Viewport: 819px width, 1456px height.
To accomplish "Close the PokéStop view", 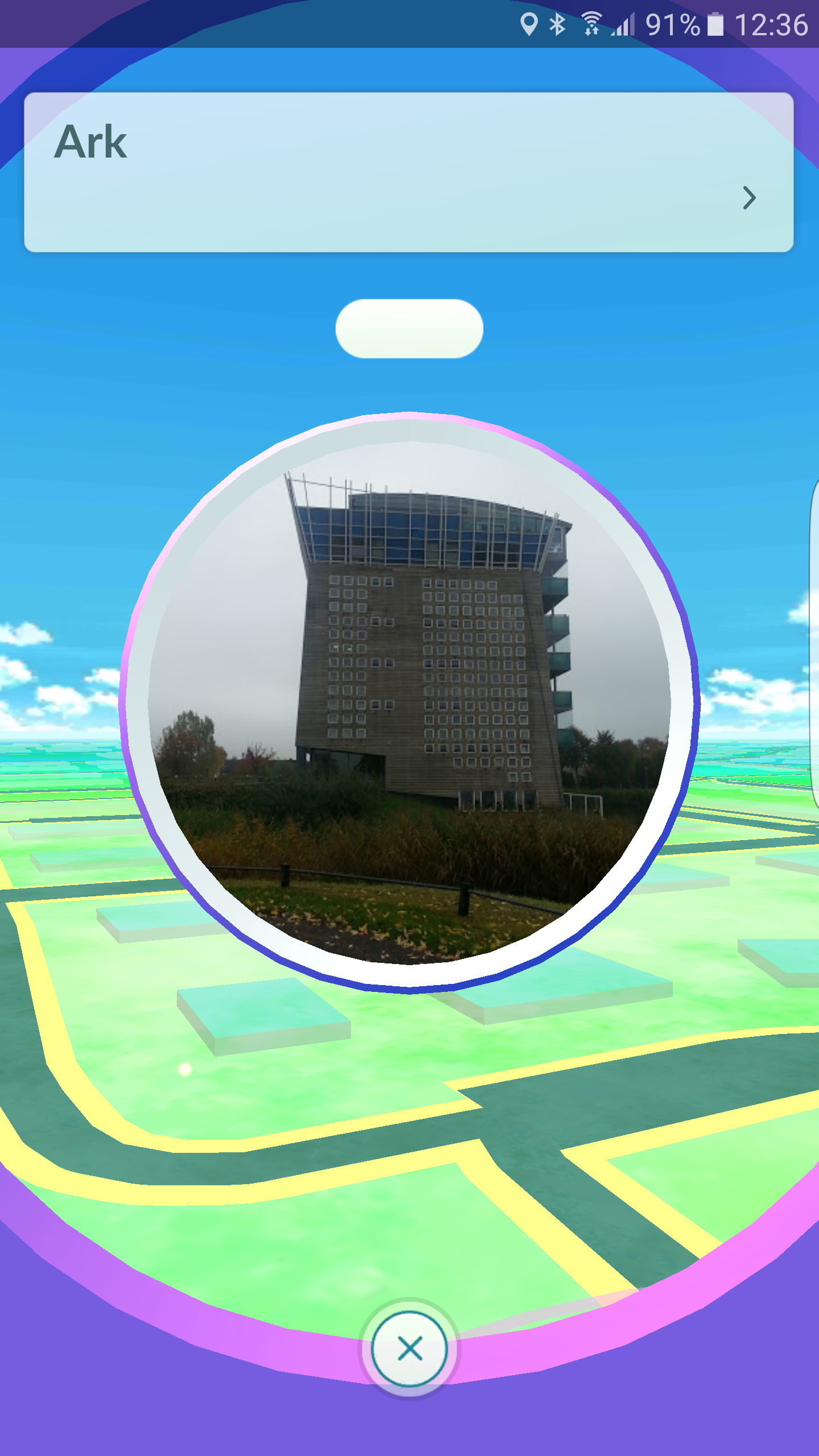I will 409,1349.
